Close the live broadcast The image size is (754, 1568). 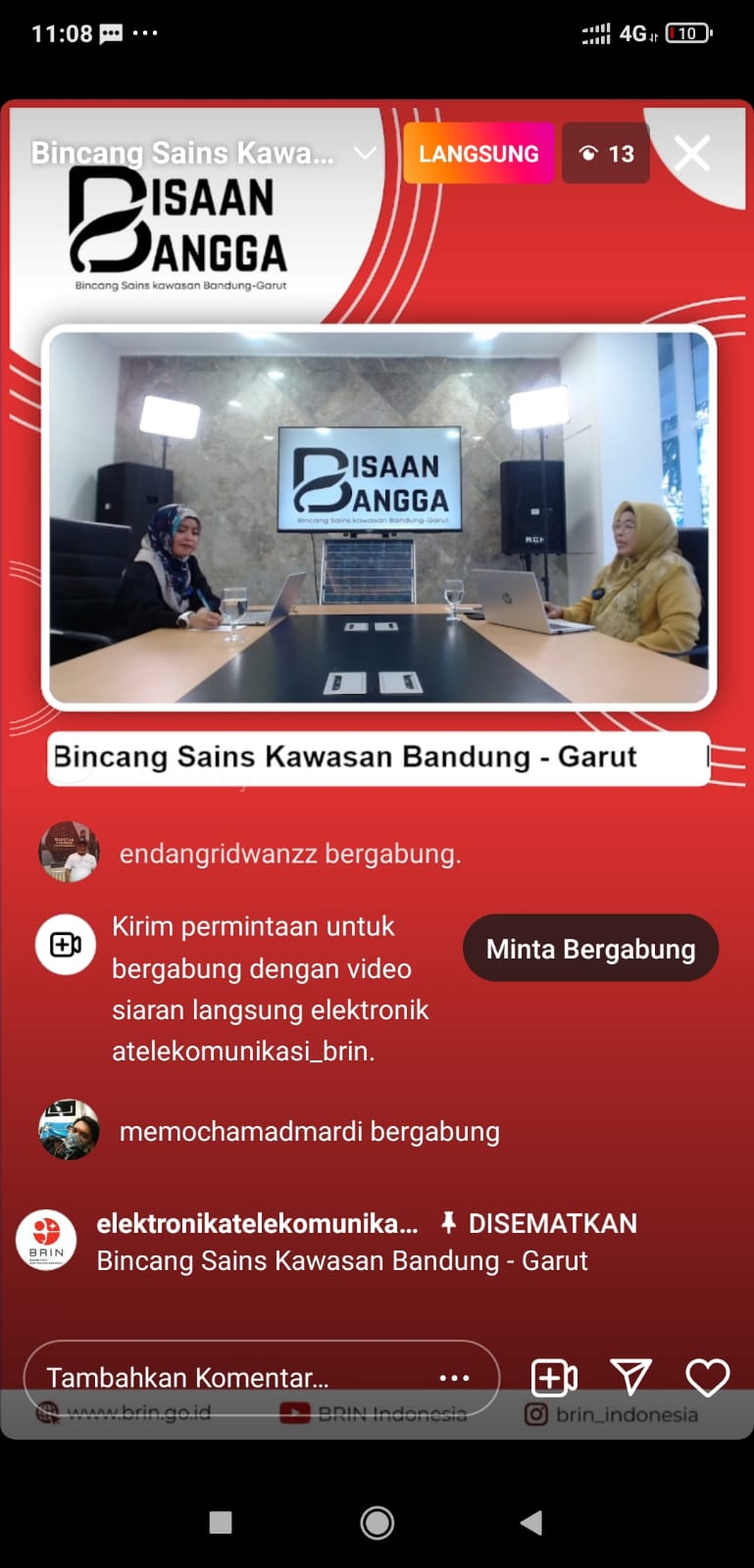point(691,154)
